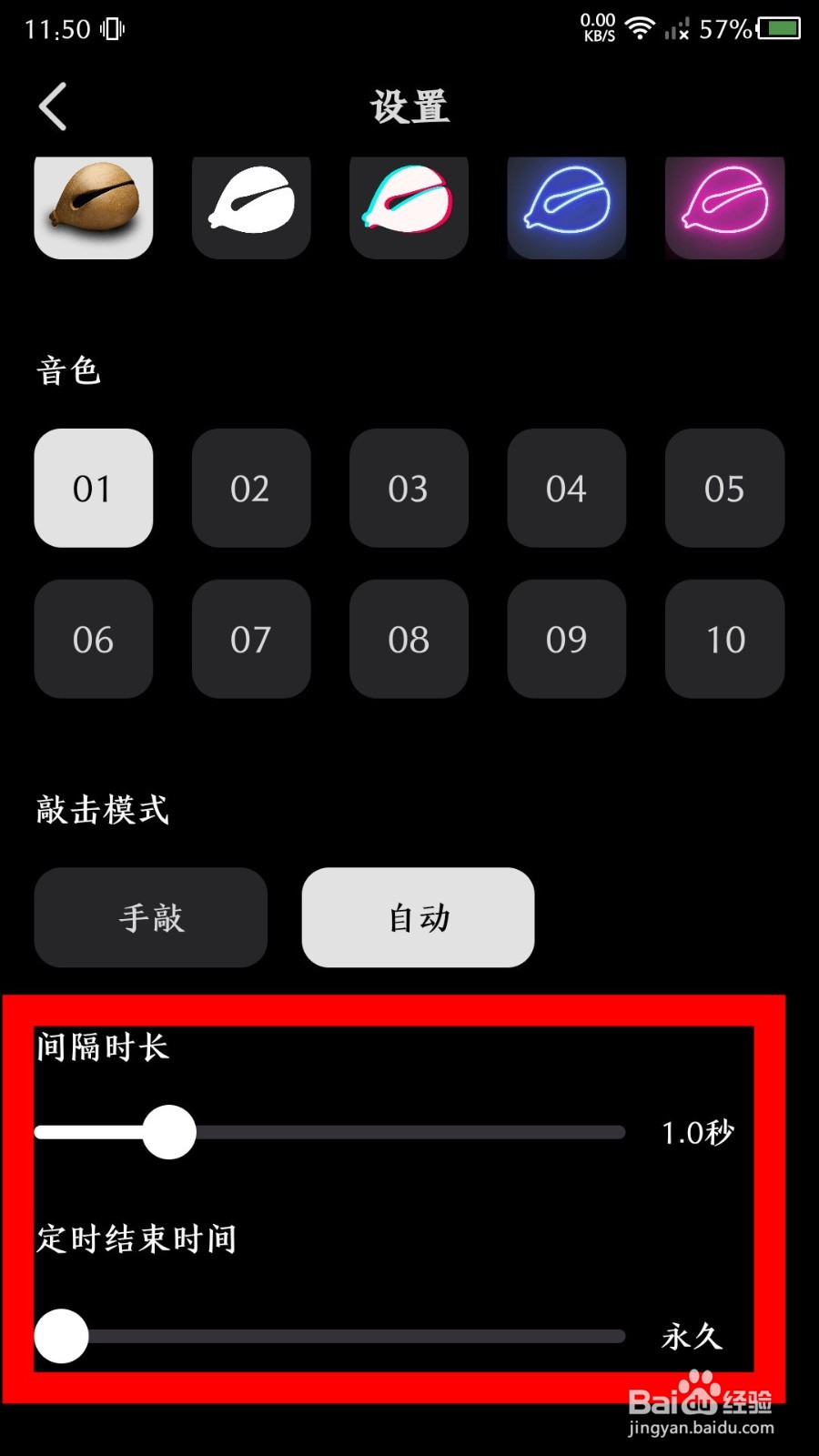Select timbre 01
Screen dimensions: 819x1456
click(x=94, y=489)
